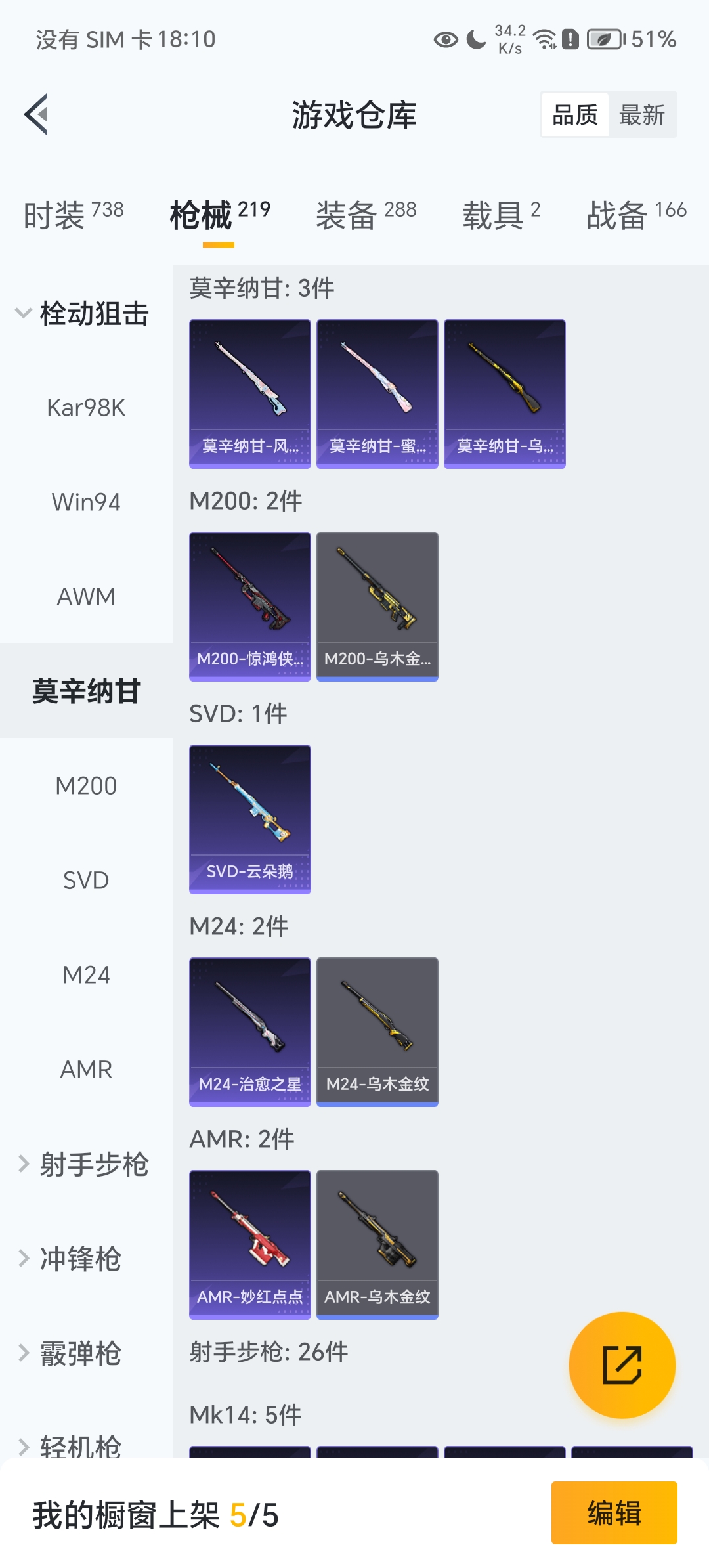The height and width of the screenshot is (1568, 709).
Task: View the AMR-妙红点点 skin
Action: (x=250, y=1244)
